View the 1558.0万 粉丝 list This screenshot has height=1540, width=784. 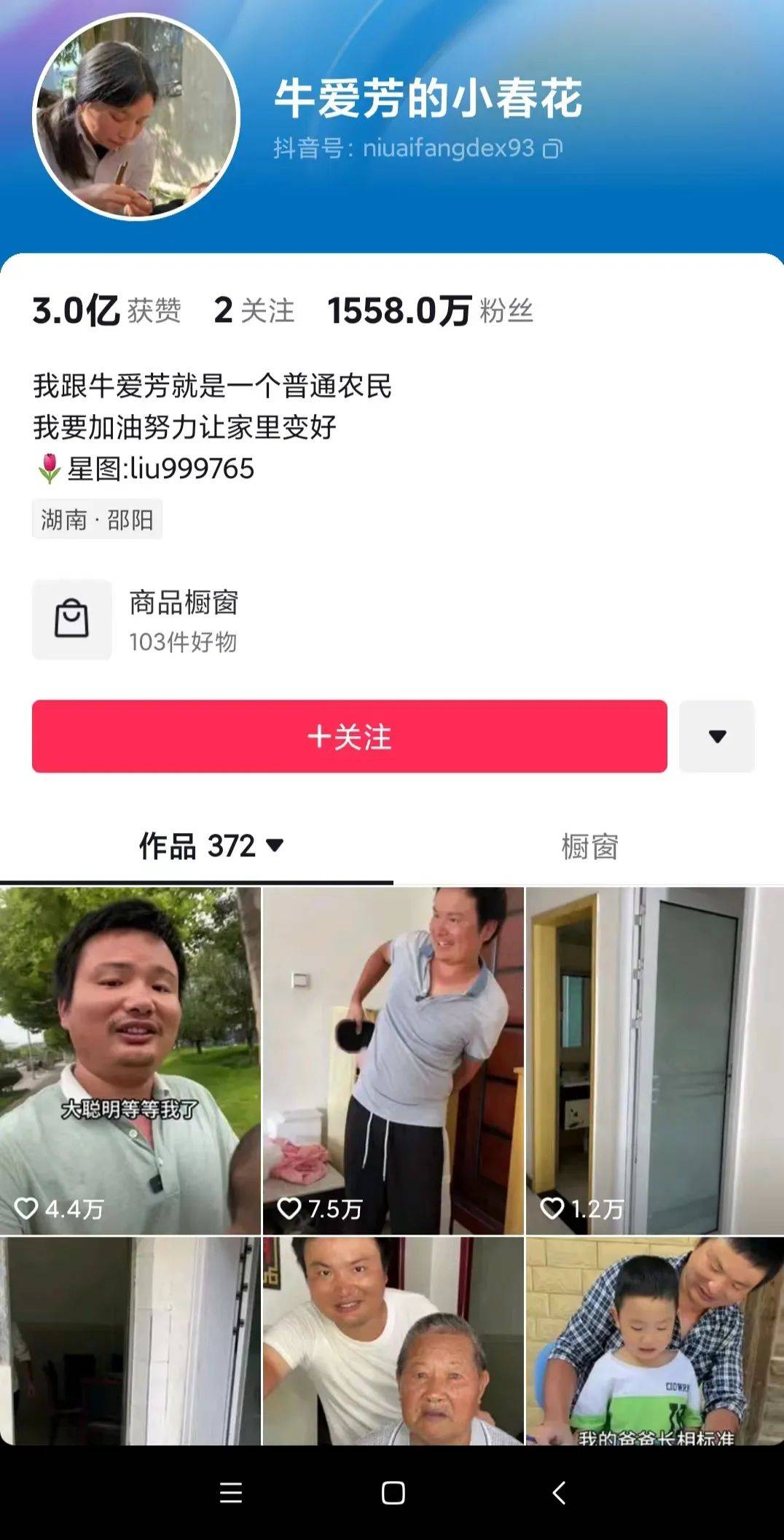coord(430,311)
